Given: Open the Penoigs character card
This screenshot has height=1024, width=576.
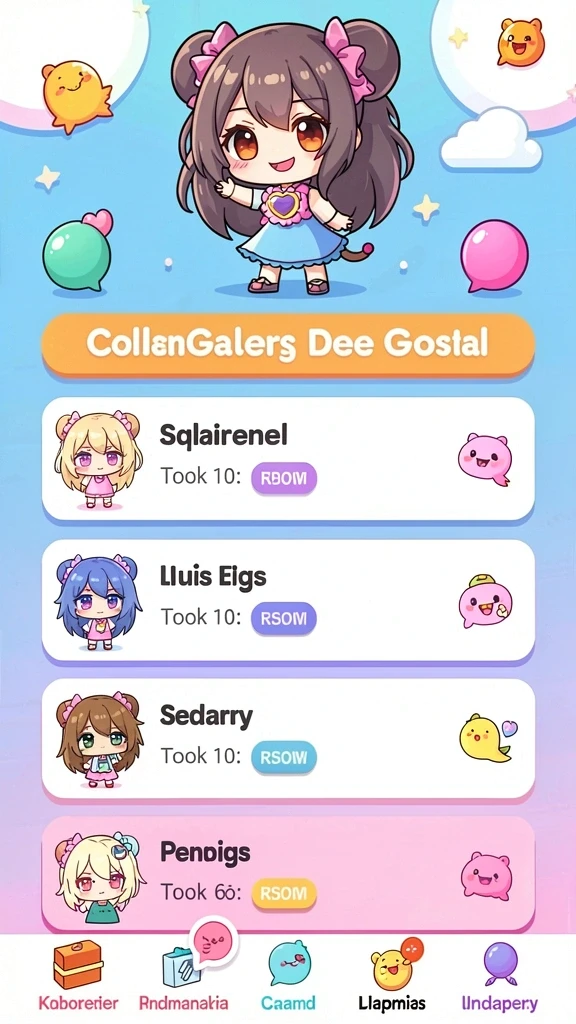Looking at the screenshot, I should pos(288,874).
